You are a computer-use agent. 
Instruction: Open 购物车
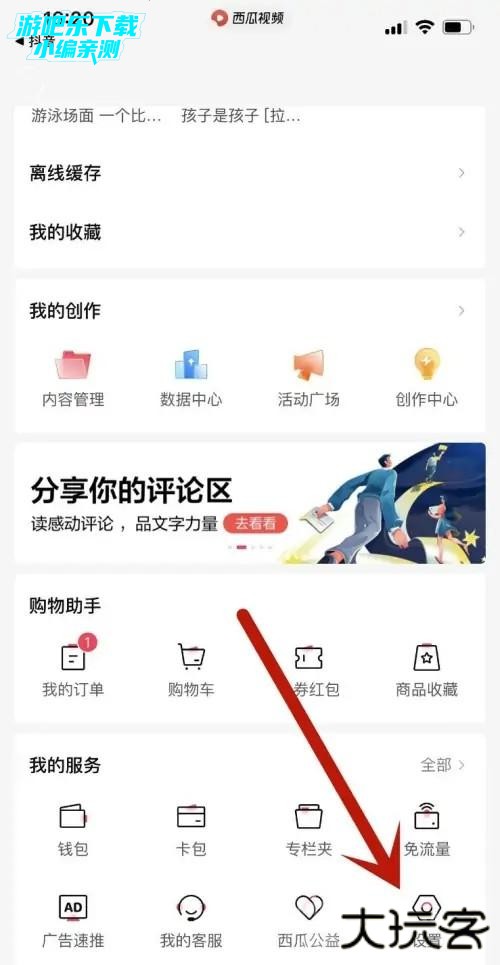[191, 668]
